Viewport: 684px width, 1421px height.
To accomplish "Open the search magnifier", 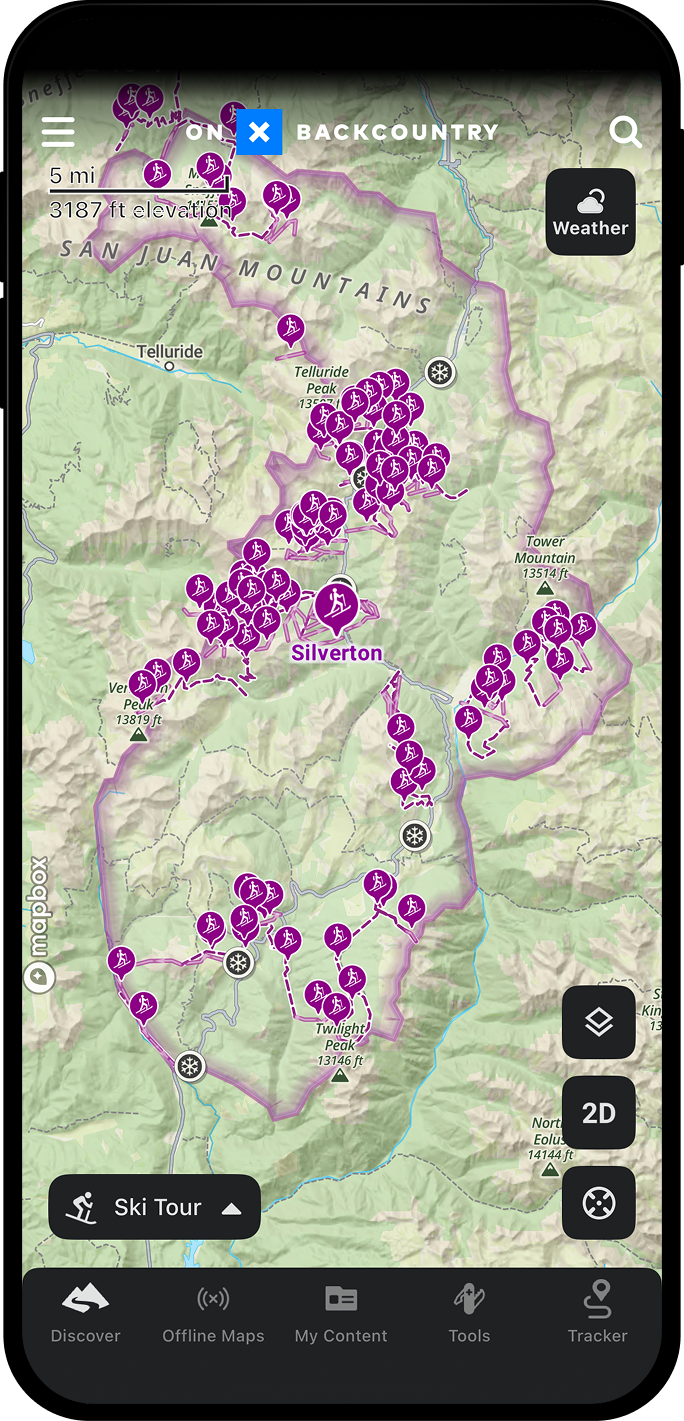I will click(625, 132).
